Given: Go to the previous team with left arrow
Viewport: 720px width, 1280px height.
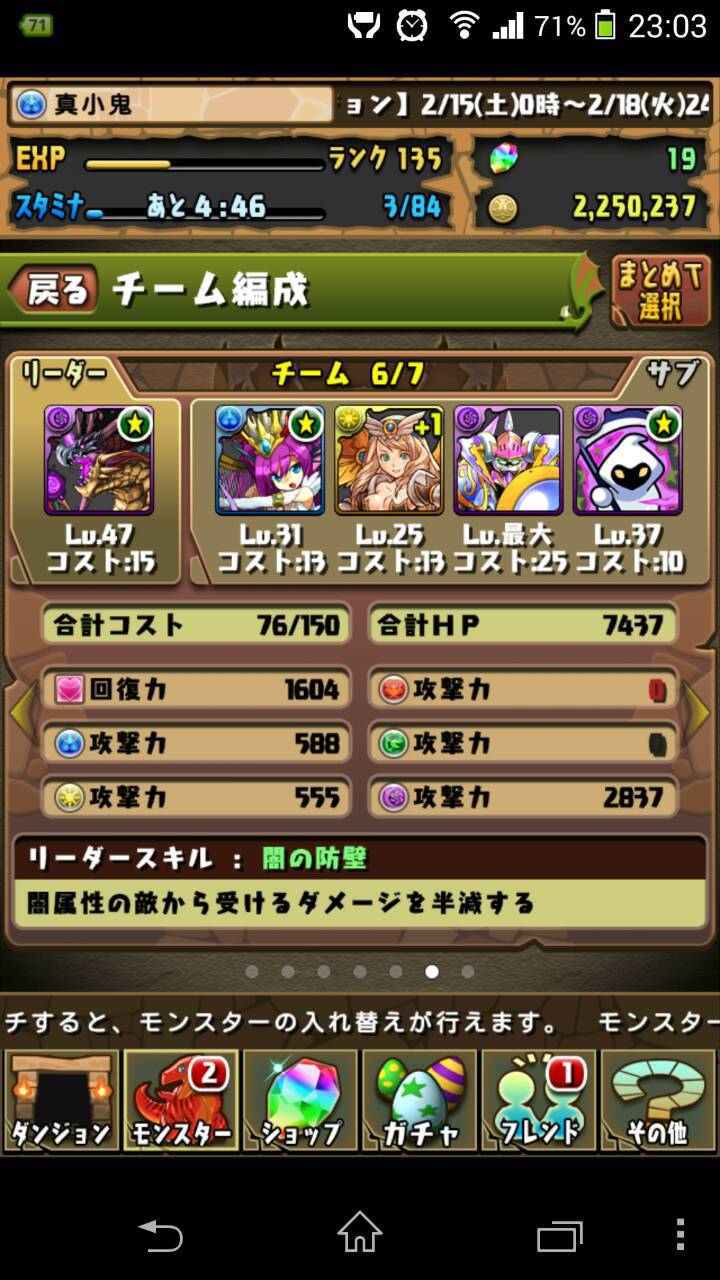Looking at the screenshot, I should (22, 714).
